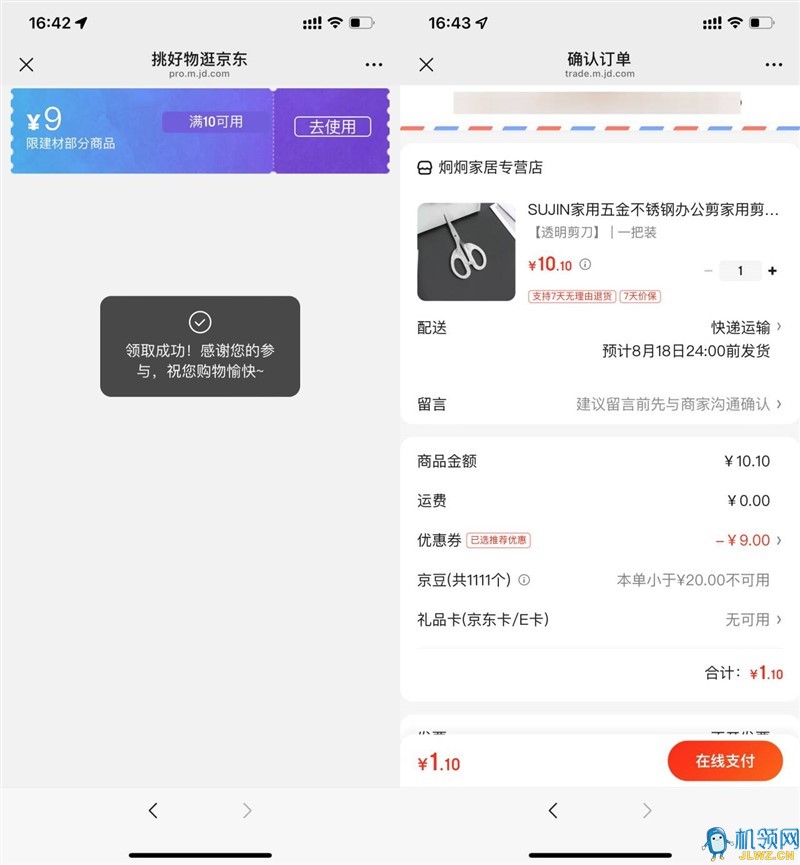Tap 在线支付 to pay ¥1.10

click(725, 761)
